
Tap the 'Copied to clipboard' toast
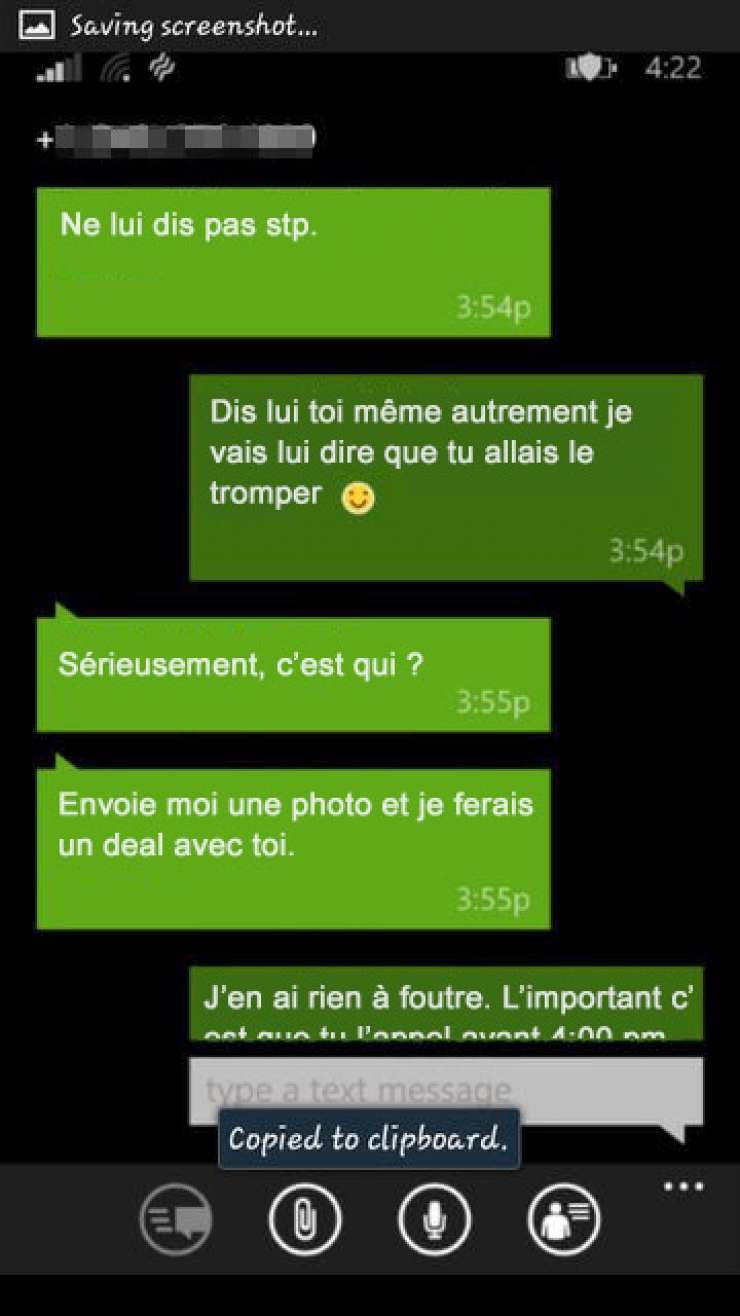pos(369,1138)
